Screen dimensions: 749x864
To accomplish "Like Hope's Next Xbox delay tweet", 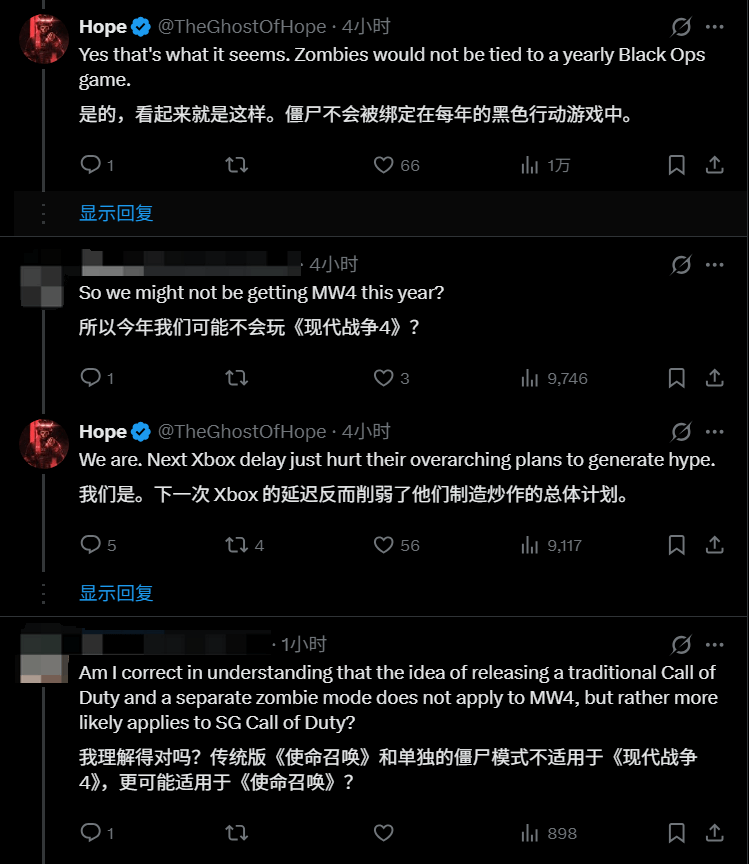I will coord(384,545).
